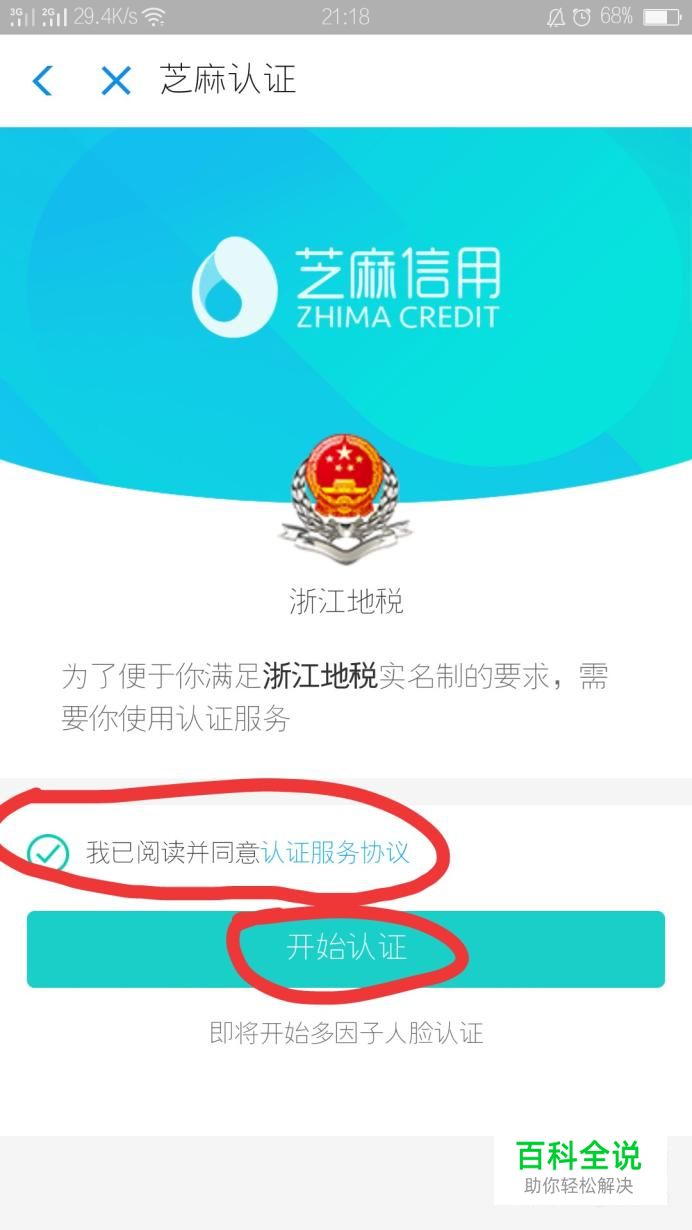Image resolution: width=692 pixels, height=1230 pixels.
Task: Open the 认证服务协议 link
Action: click(335, 853)
